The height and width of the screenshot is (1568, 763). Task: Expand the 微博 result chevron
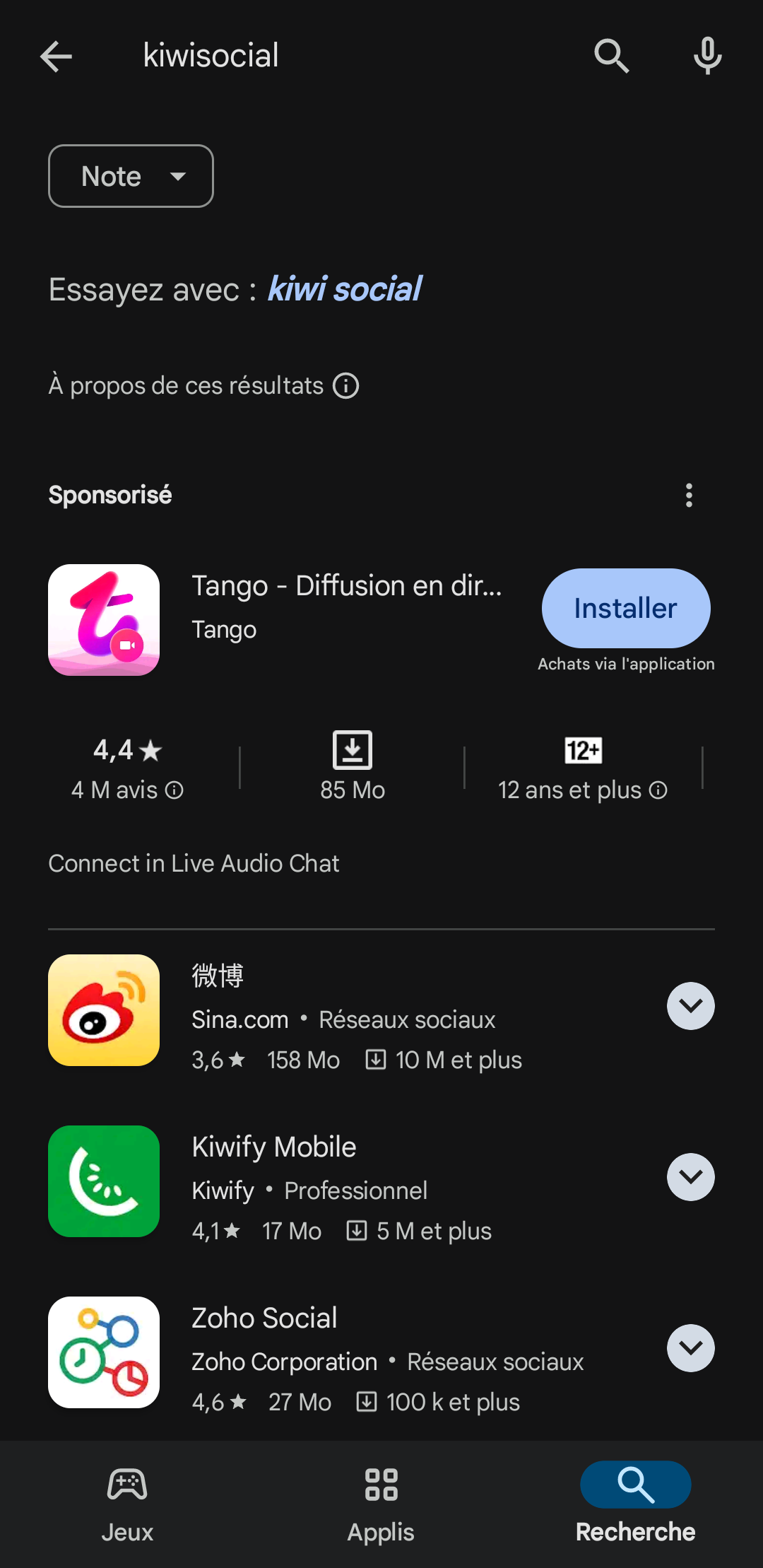[690, 1006]
